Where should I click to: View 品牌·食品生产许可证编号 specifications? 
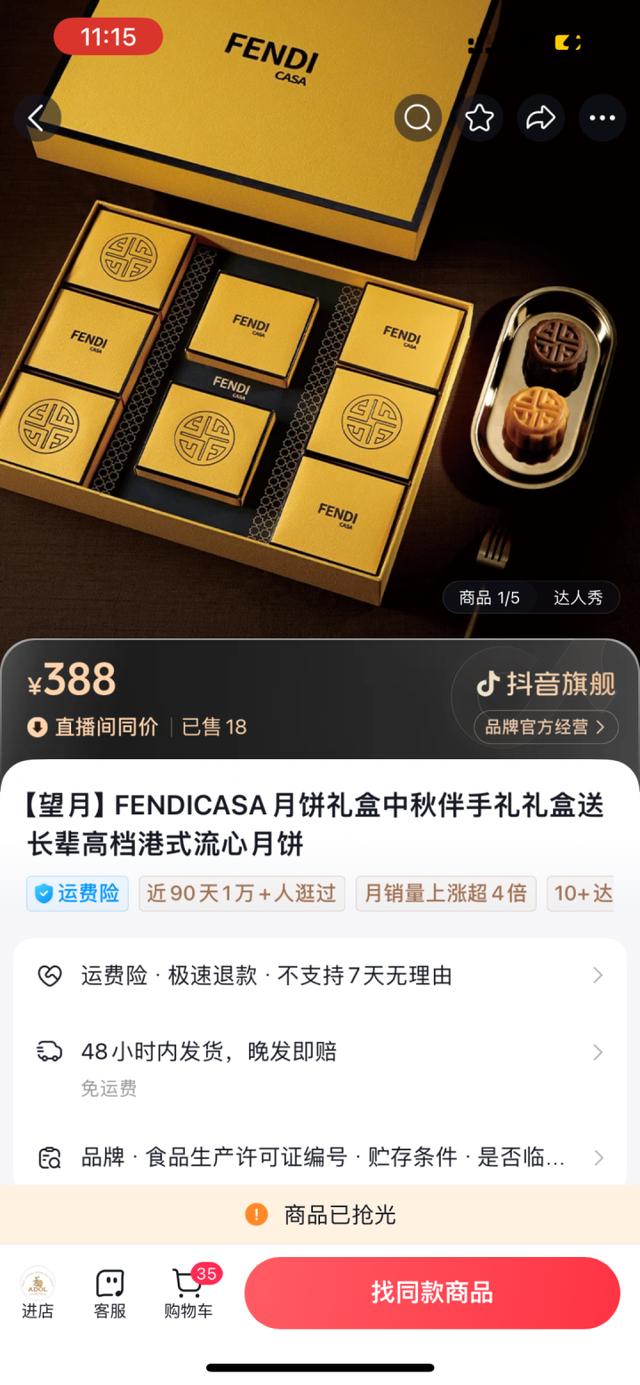pyautogui.click(x=320, y=1158)
